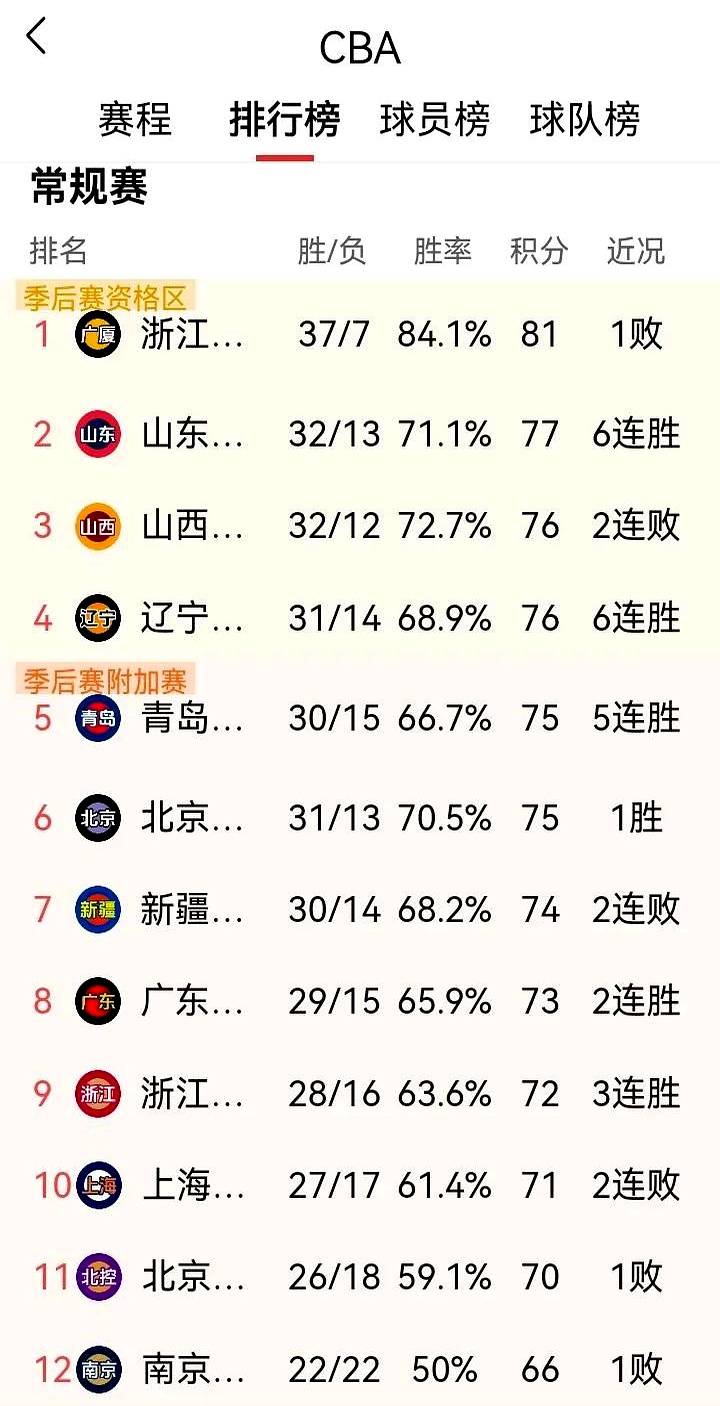Click the Shanxi team logo
The image size is (720, 1406).
97,526
